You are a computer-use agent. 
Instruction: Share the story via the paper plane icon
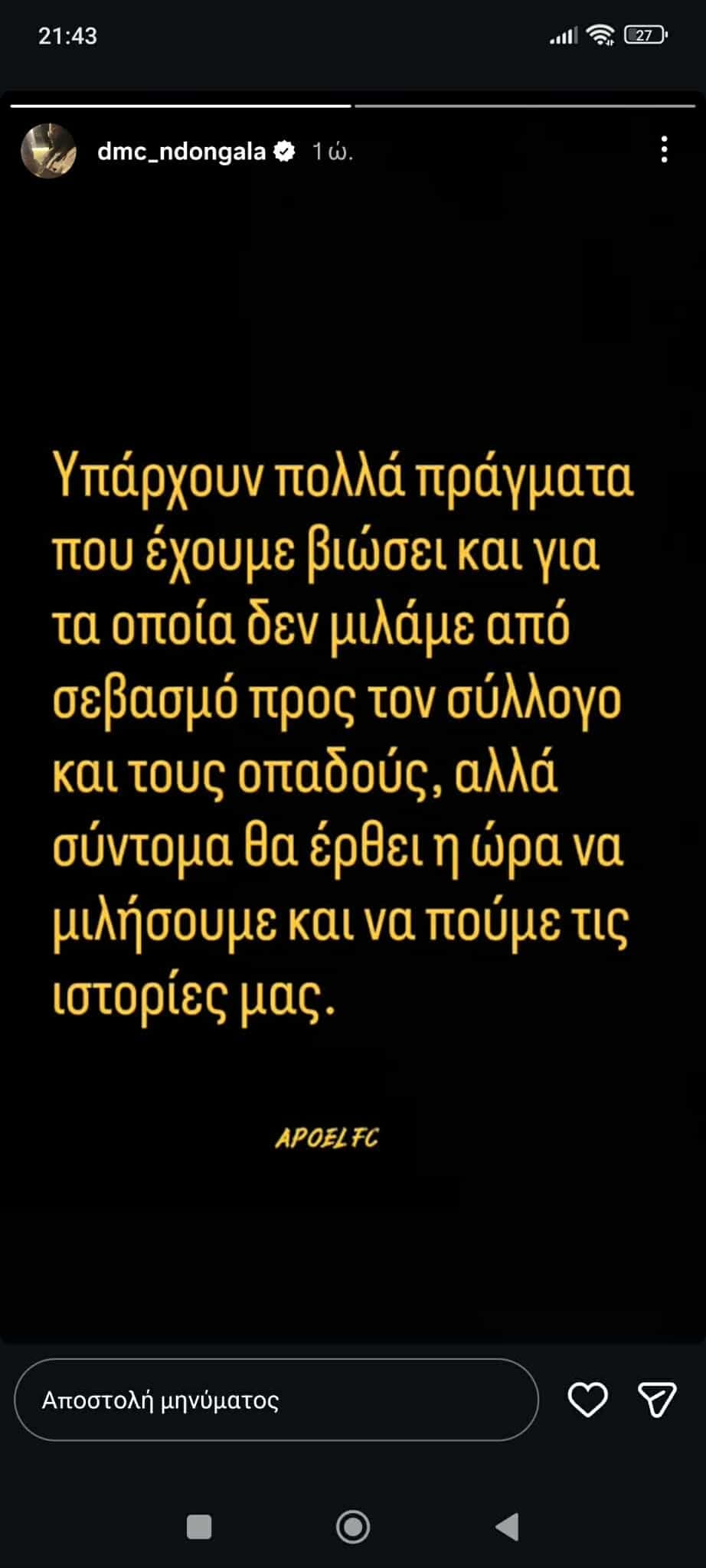[x=657, y=1400]
